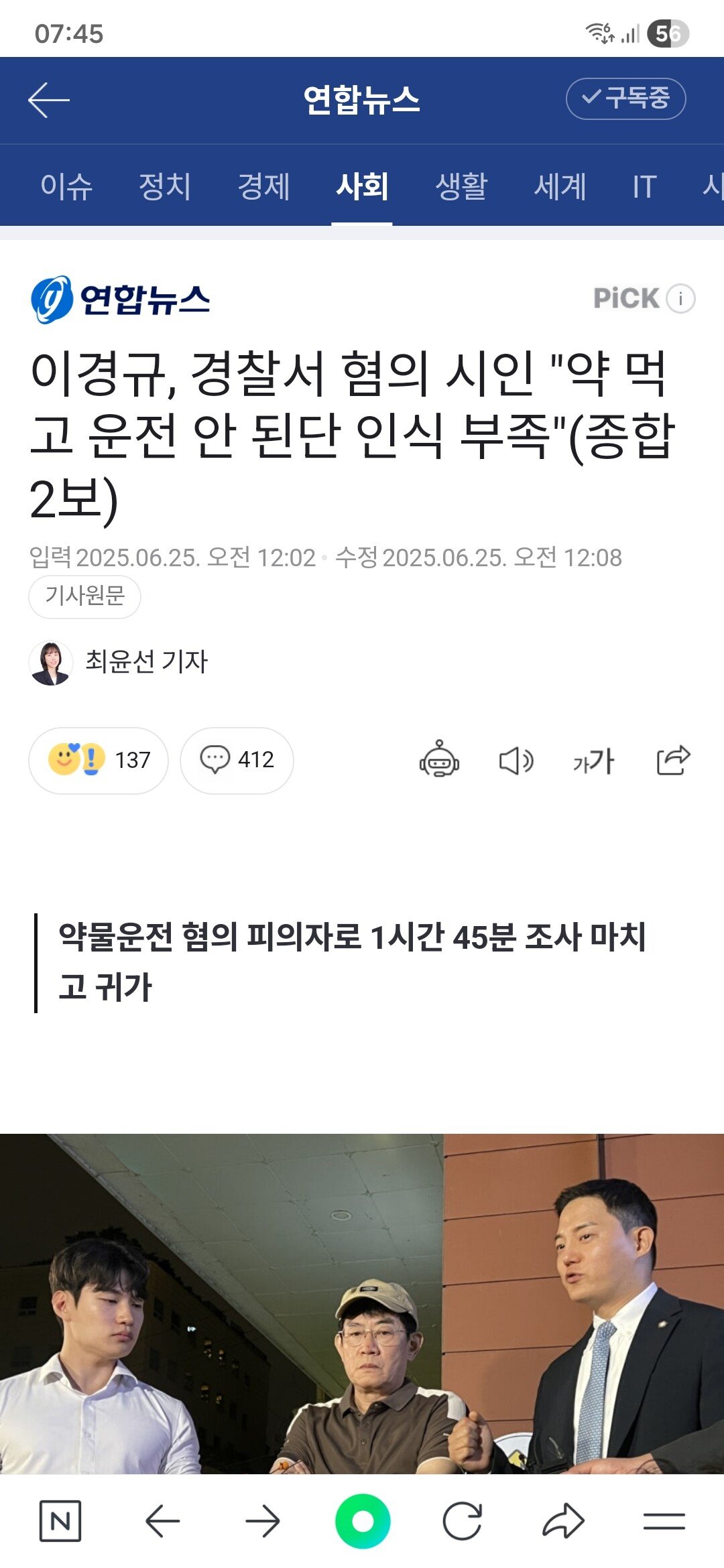The height and width of the screenshot is (1568, 724).
Task: Tap the green Naver home circle button
Action: [363, 1520]
